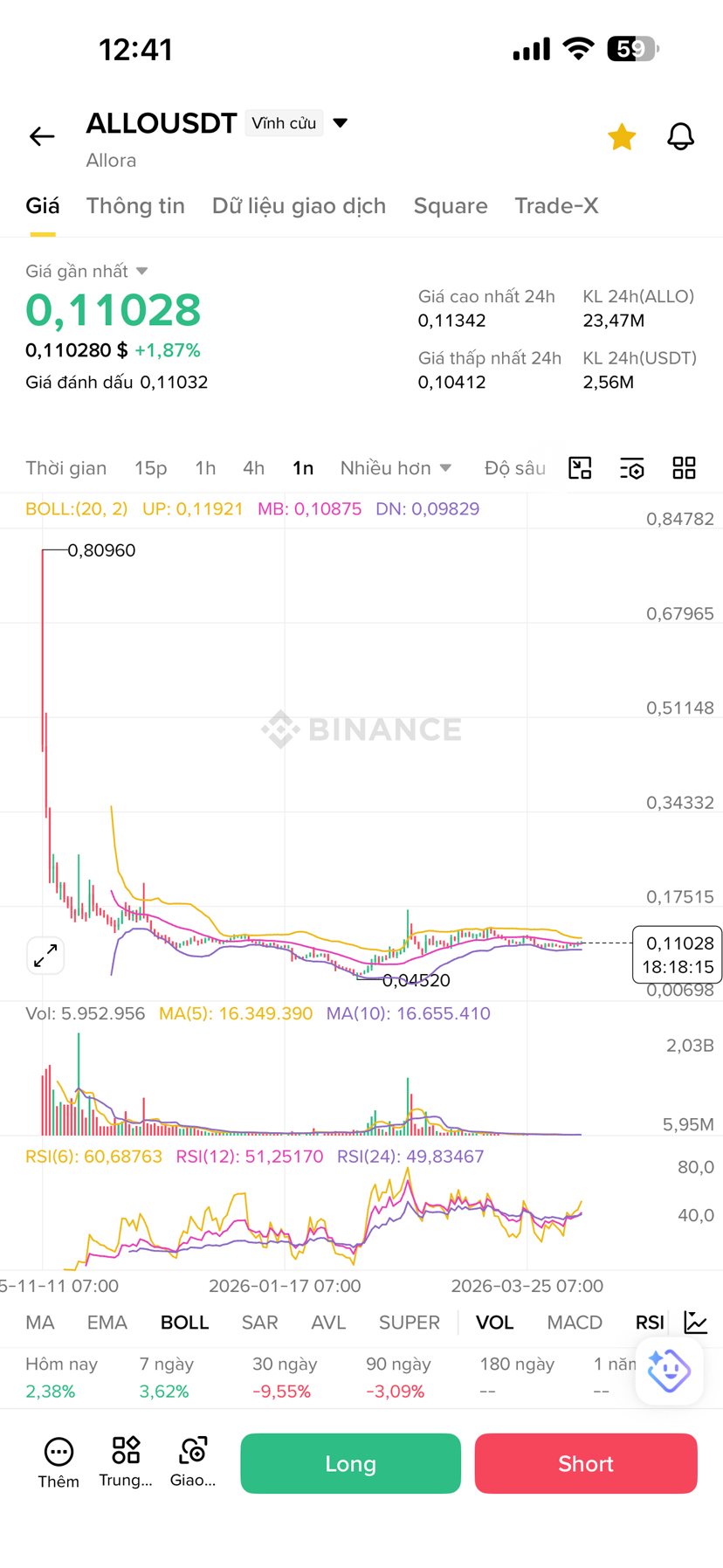723x1568 pixels.
Task: Open the Trade-X tab
Action: [x=556, y=206]
